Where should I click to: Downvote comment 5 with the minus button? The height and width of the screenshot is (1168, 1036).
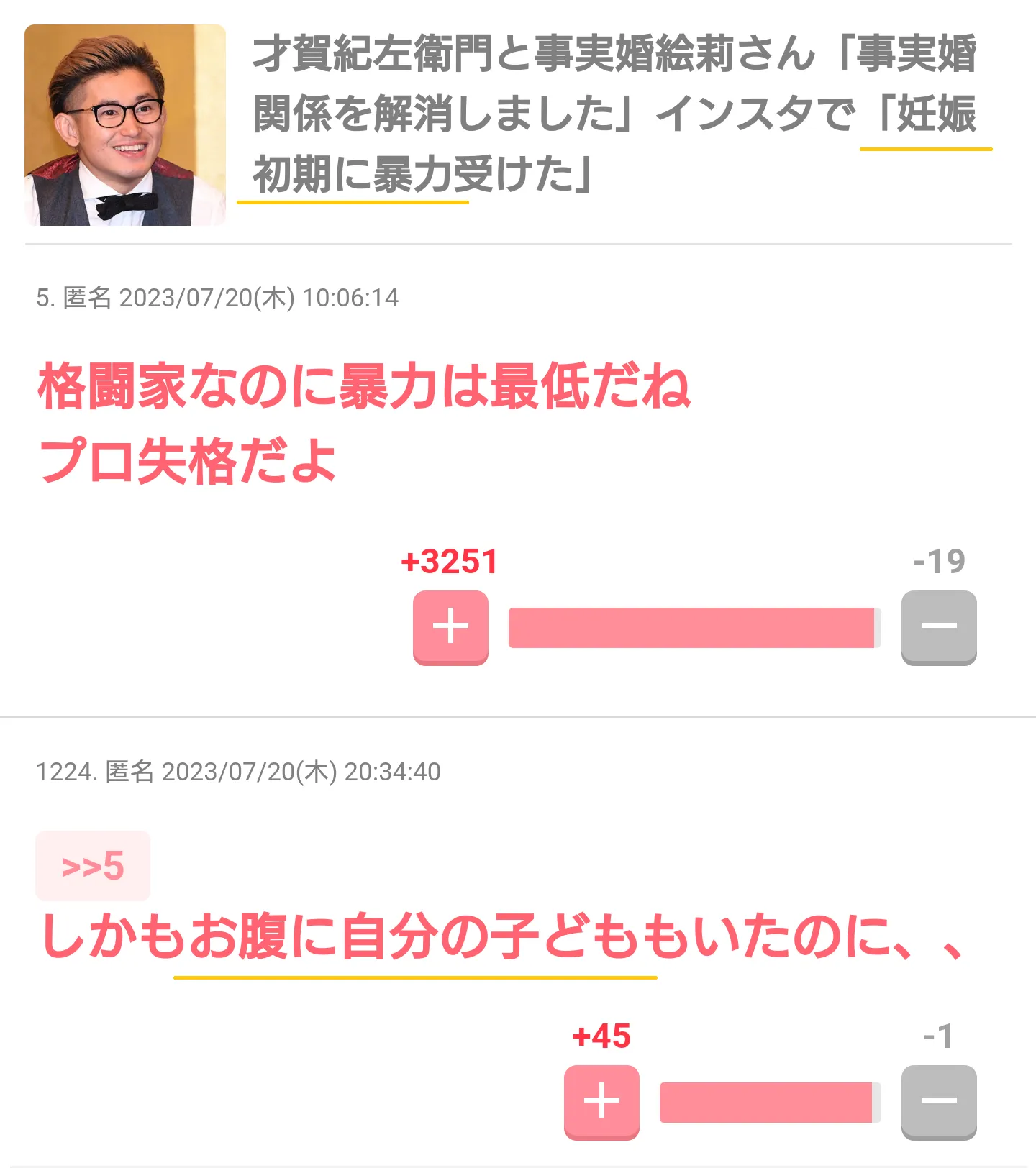939,627
